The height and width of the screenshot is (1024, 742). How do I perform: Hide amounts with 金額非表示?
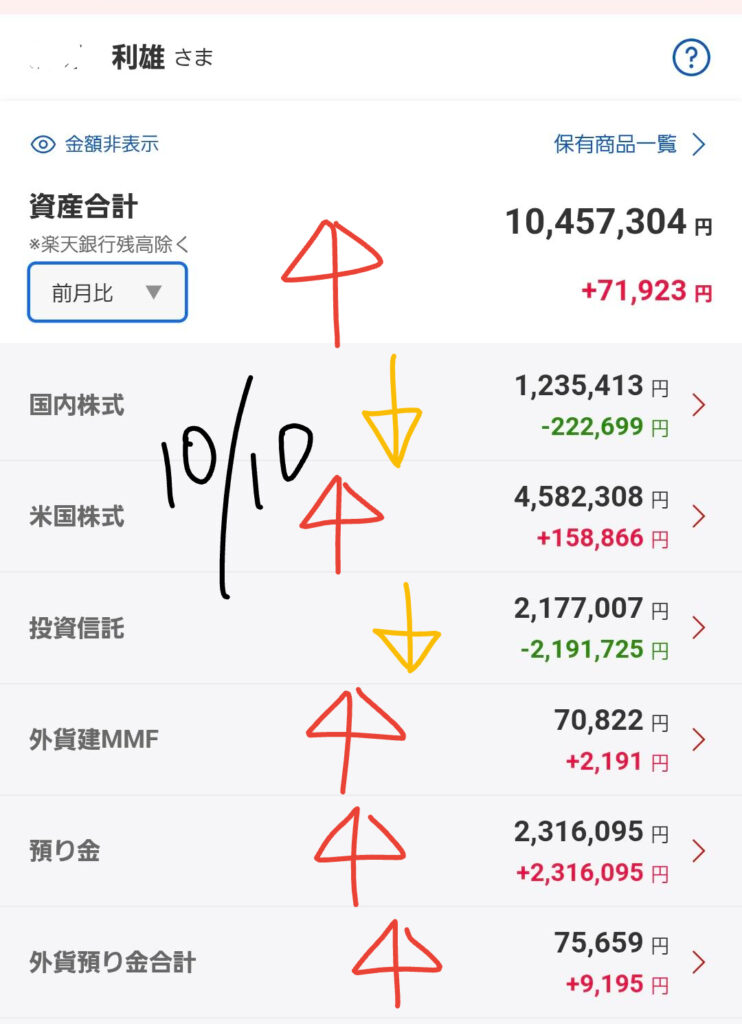(x=96, y=144)
